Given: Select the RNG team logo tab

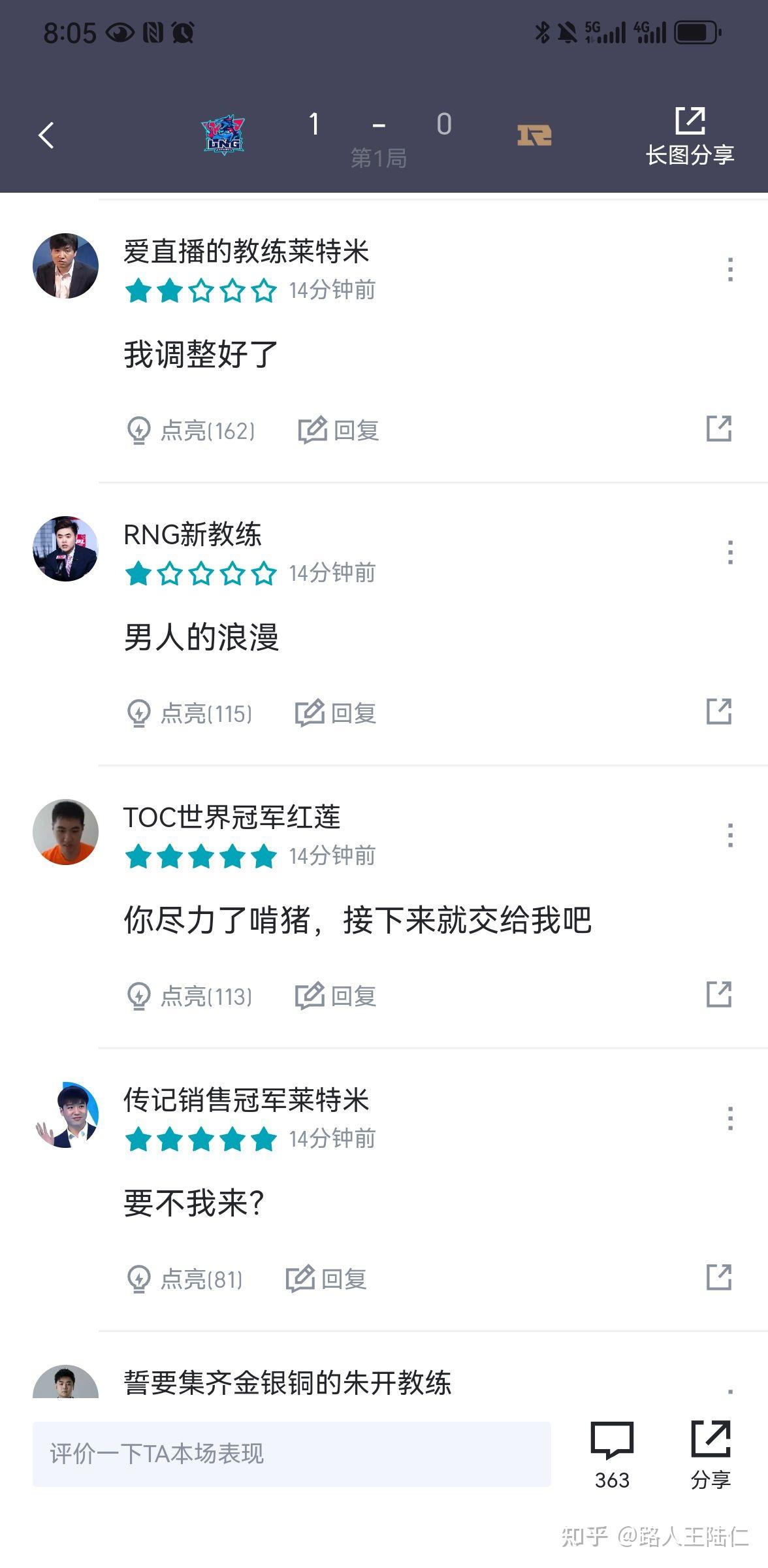Looking at the screenshot, I should [x=534, y=135].
